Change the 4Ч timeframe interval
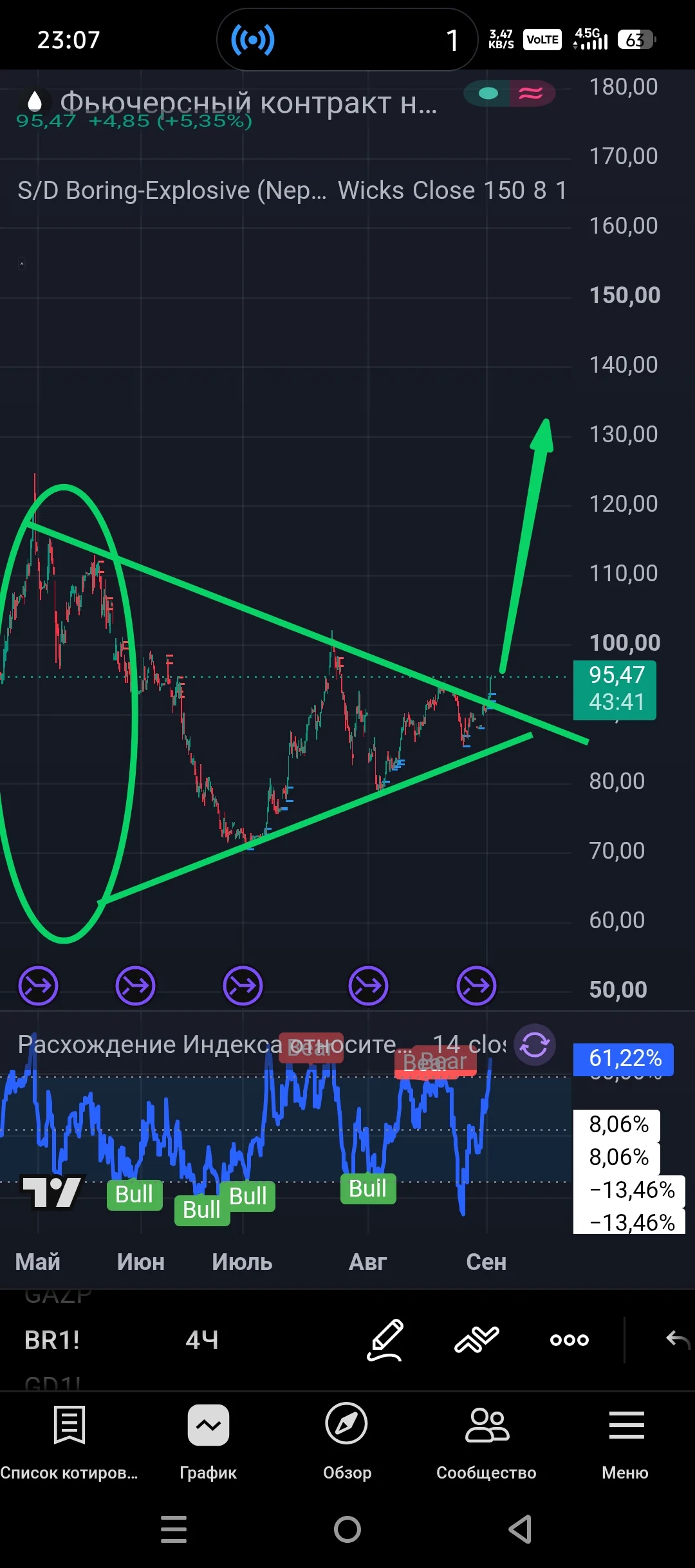 [202, 1340]
